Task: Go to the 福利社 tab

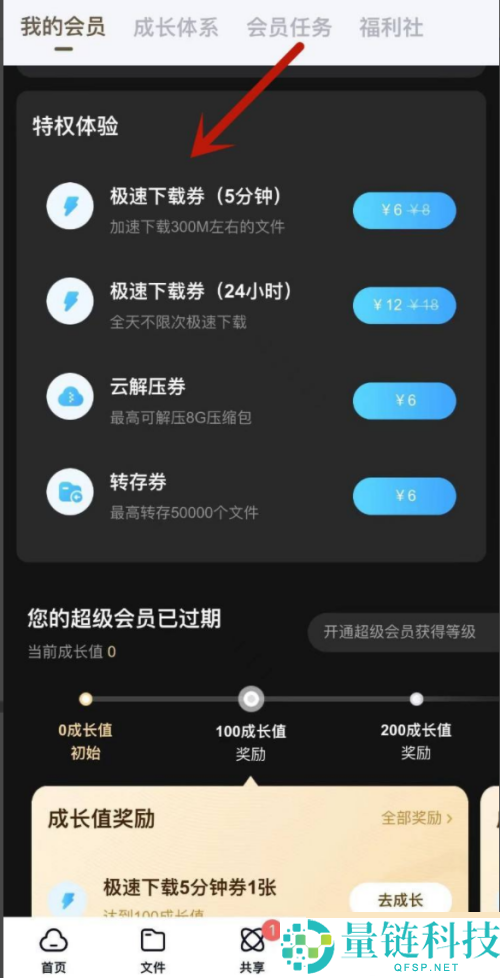Action: (x=391, y=27)
